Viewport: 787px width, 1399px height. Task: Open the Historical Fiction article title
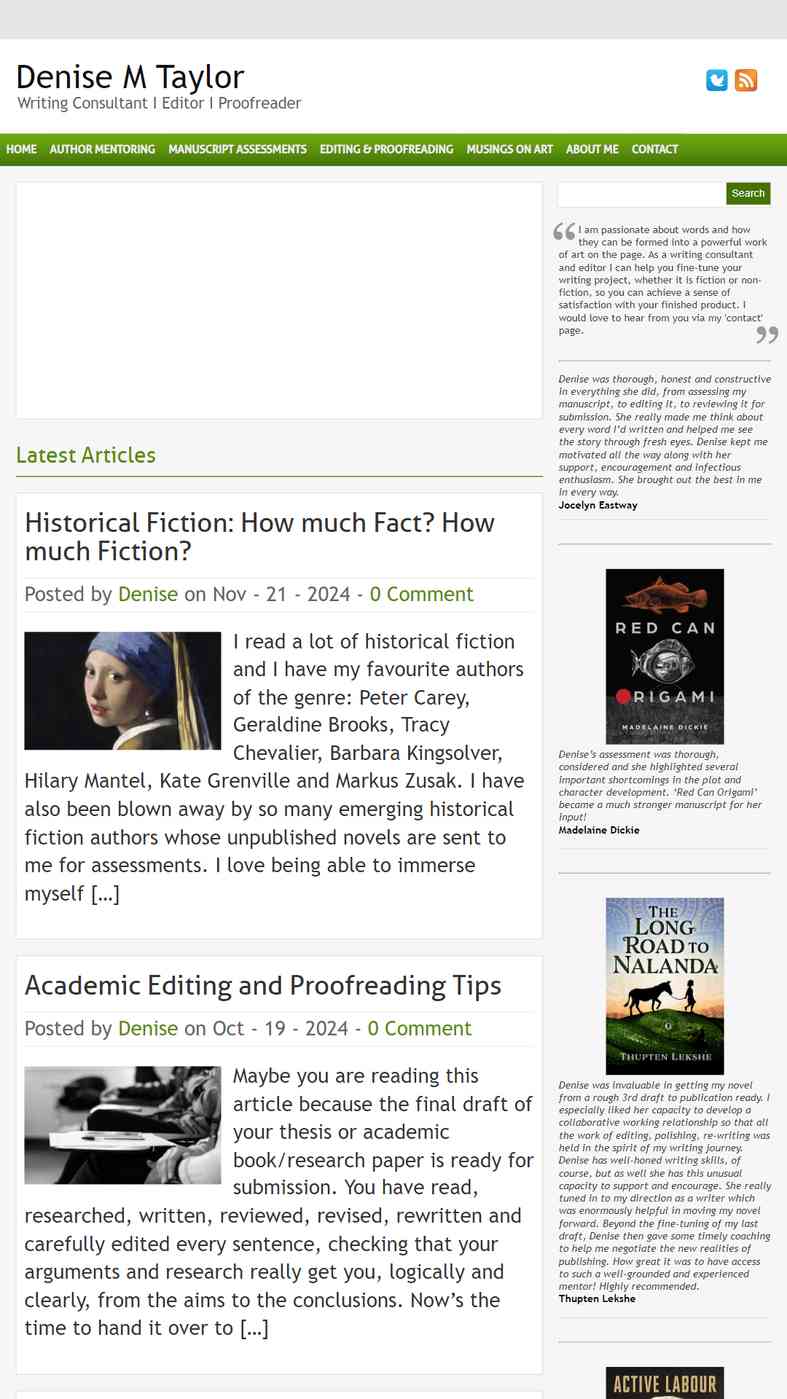point(260,537)
